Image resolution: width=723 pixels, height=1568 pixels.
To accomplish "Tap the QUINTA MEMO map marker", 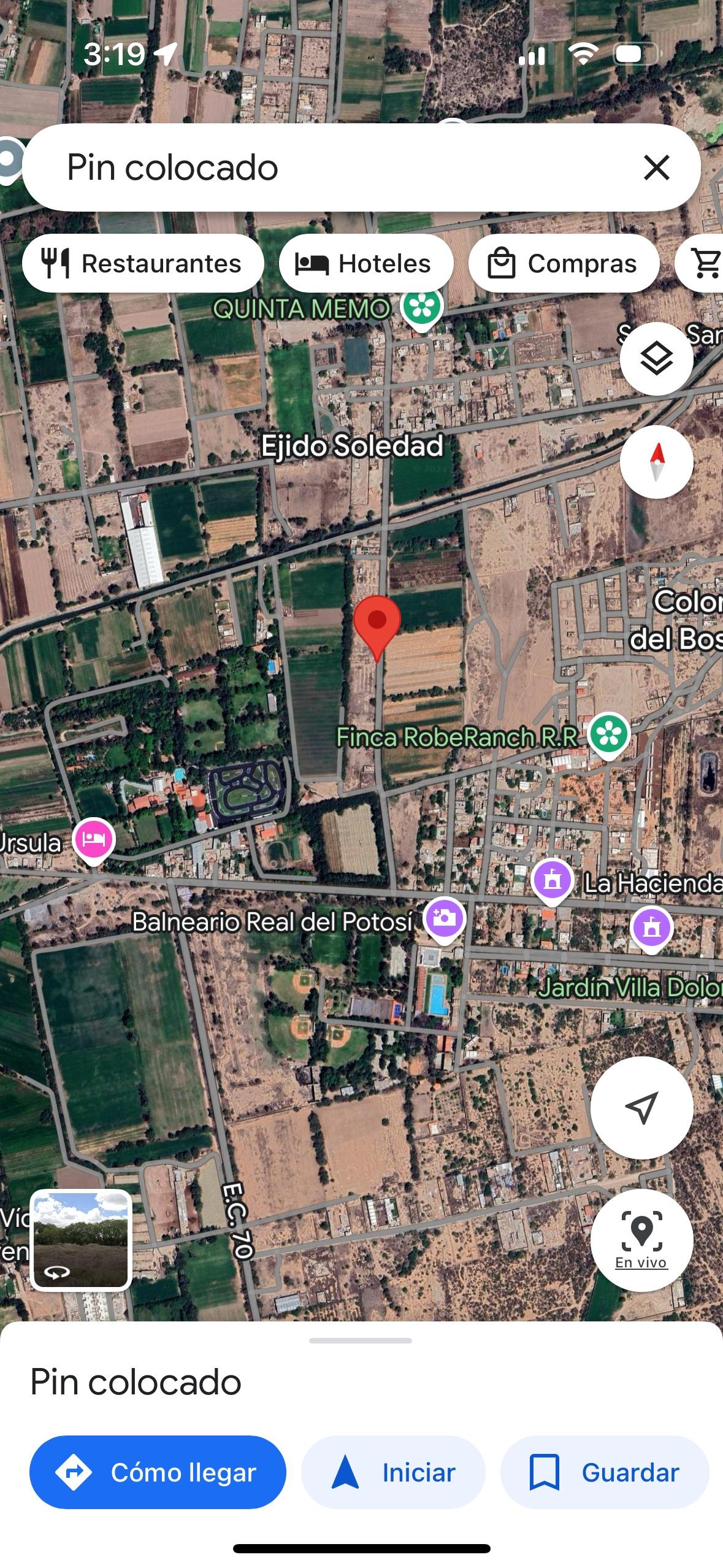I will coord(422,307).
